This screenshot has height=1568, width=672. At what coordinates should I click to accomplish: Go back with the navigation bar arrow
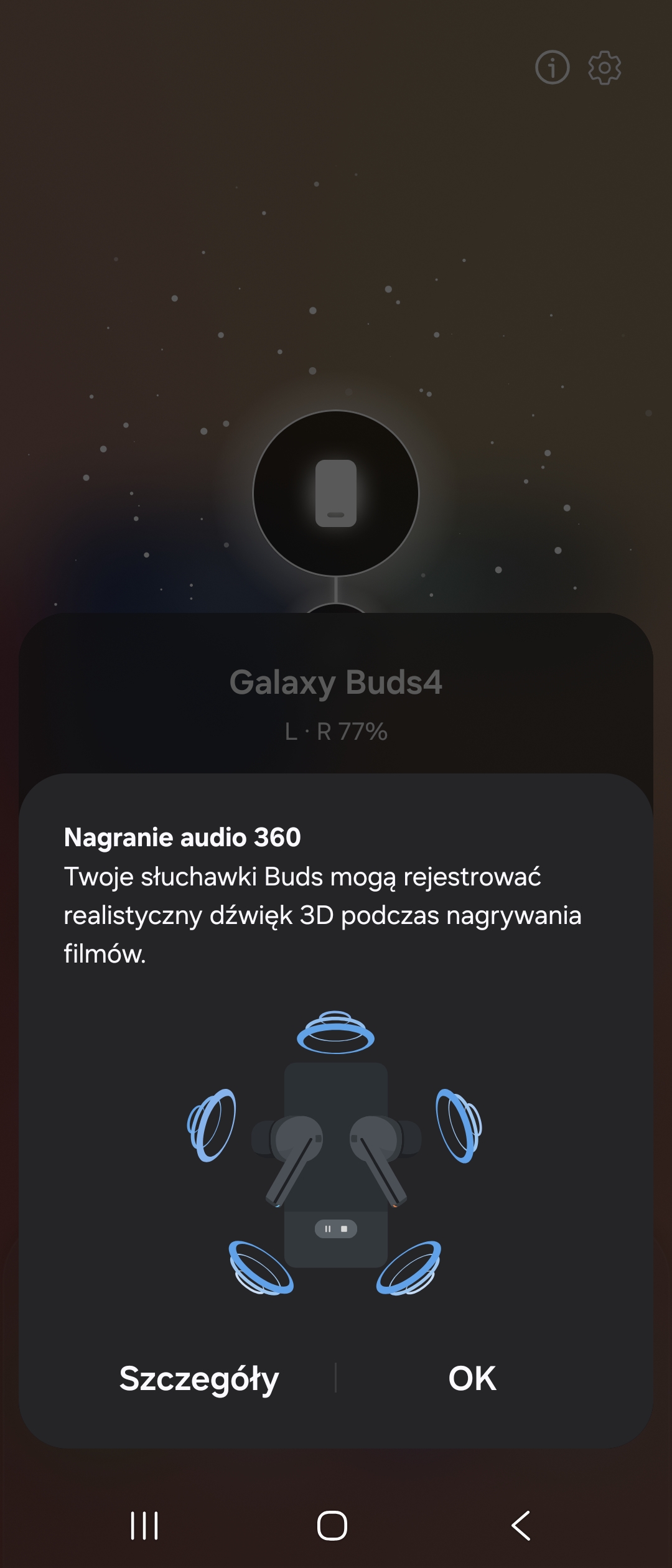(521, 1526)
